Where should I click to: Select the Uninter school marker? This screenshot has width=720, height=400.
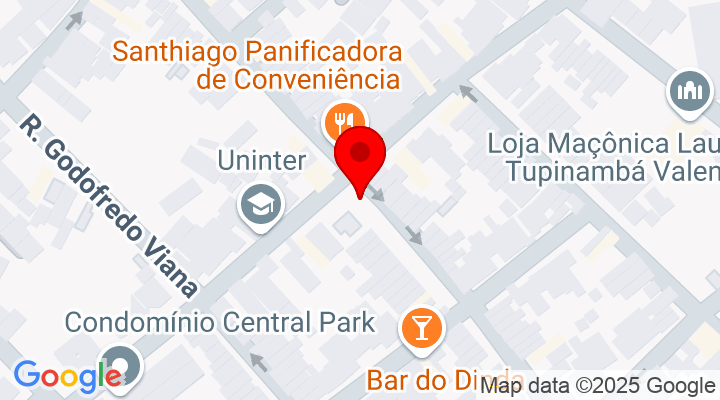click(261, 207)
